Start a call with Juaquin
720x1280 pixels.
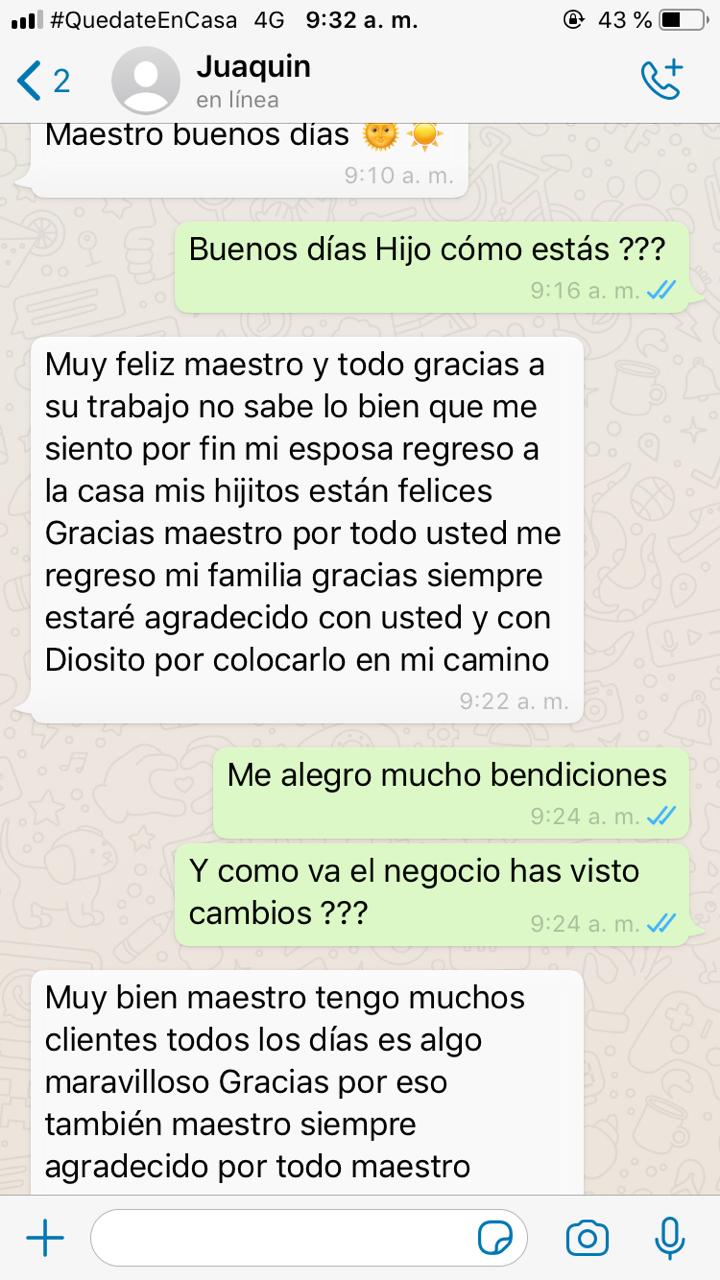(661, 80)
